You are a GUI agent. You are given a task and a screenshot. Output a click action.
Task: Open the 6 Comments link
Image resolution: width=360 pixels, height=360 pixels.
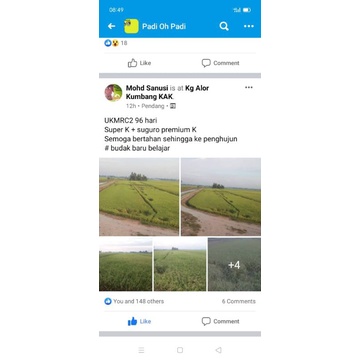(239, 301)
